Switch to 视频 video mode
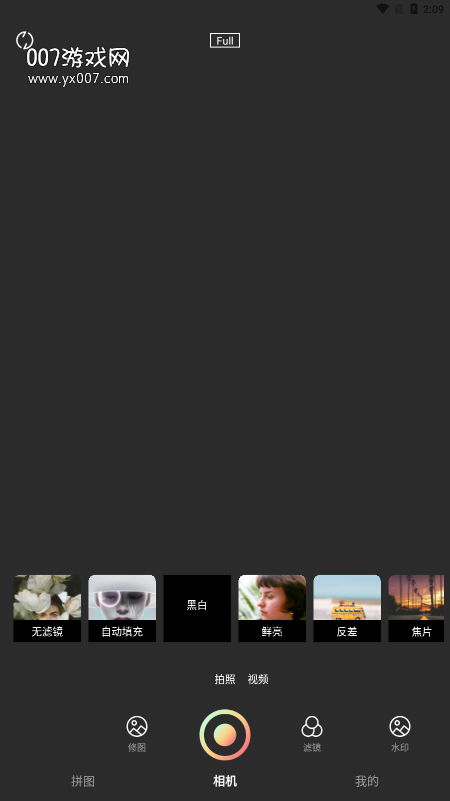This screenshot has width=450, height=801. pyautogui.click(x=258, y=679)
